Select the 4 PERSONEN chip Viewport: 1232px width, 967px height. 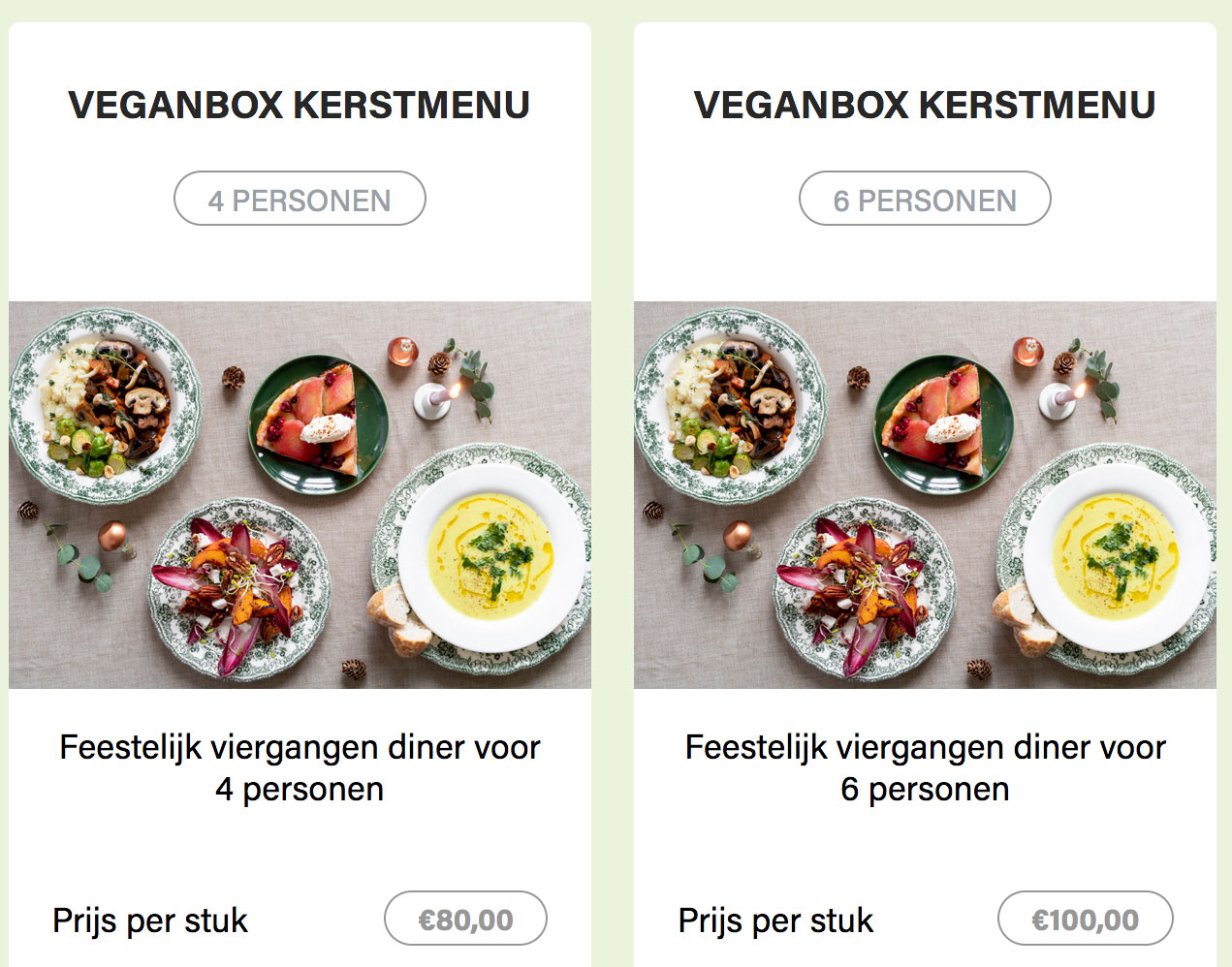click(300, 200)
